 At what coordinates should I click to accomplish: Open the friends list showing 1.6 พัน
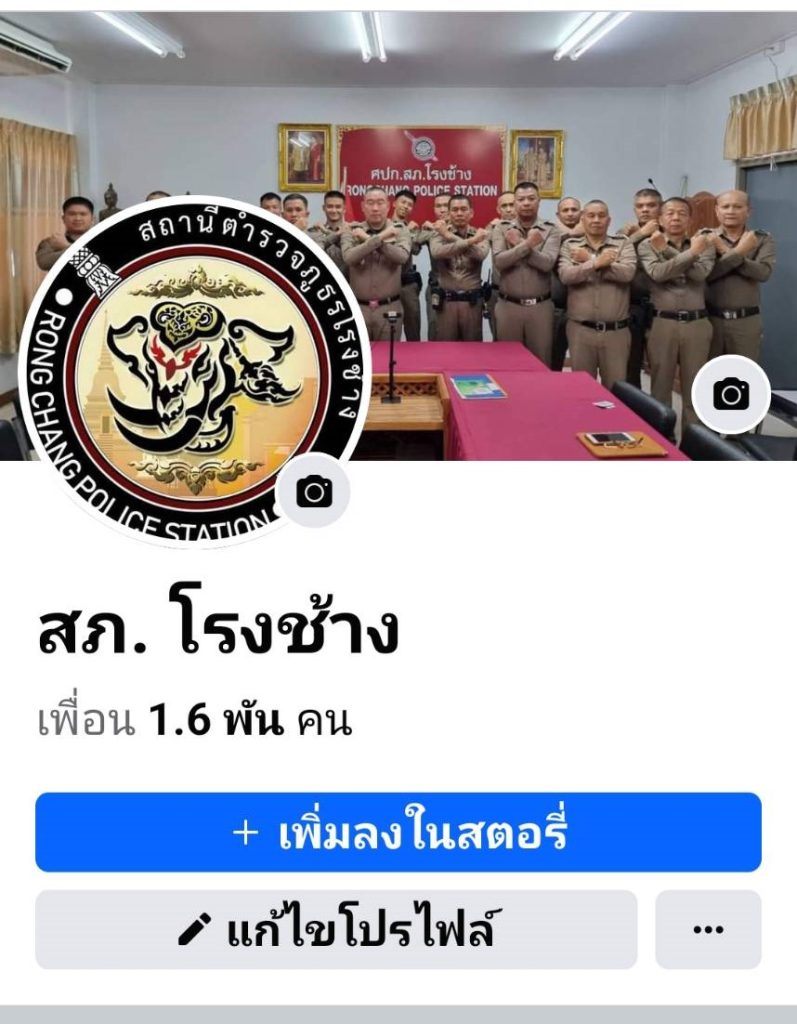coord(195,720)
